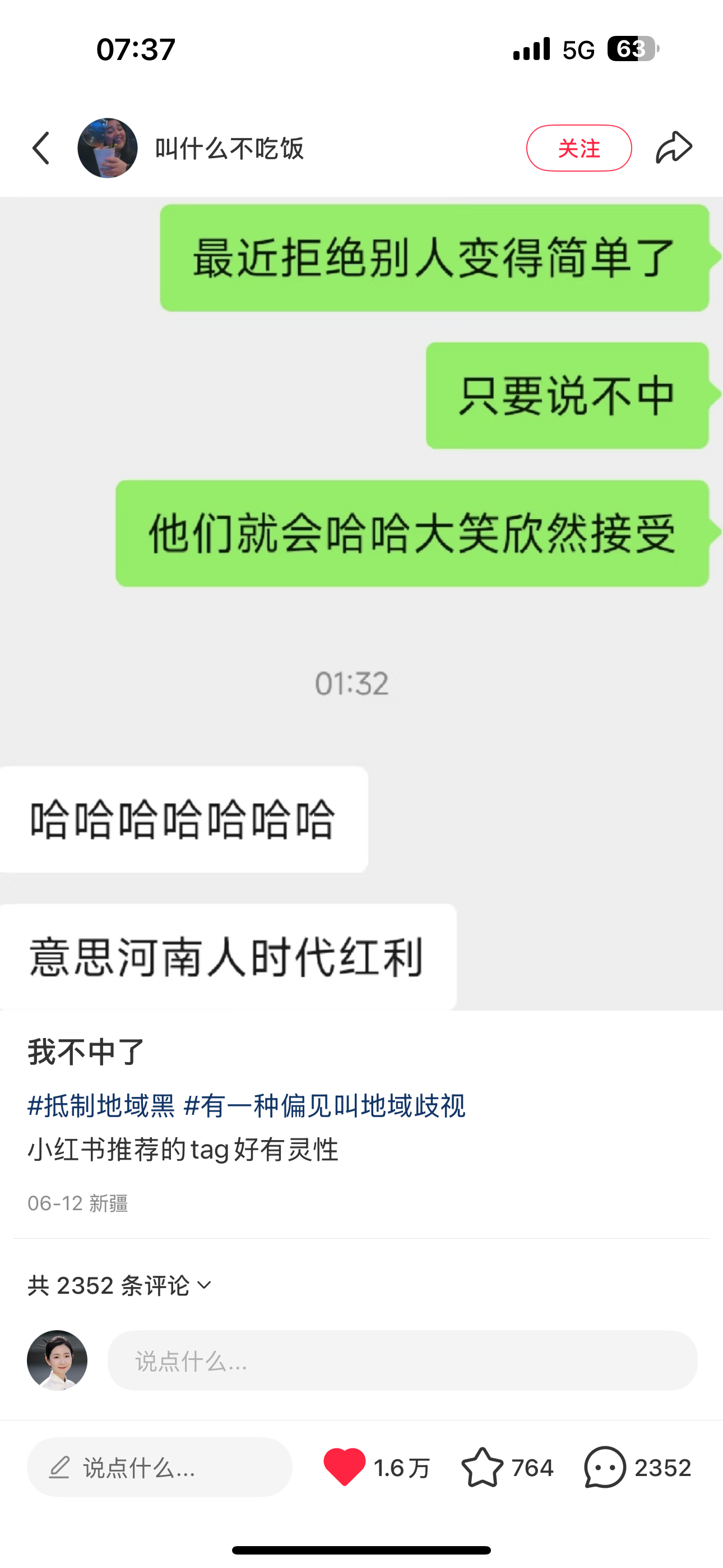The height and width of the screenshot is (1568, 723).
Task: Share this post
Action: [x=674, y=147]
